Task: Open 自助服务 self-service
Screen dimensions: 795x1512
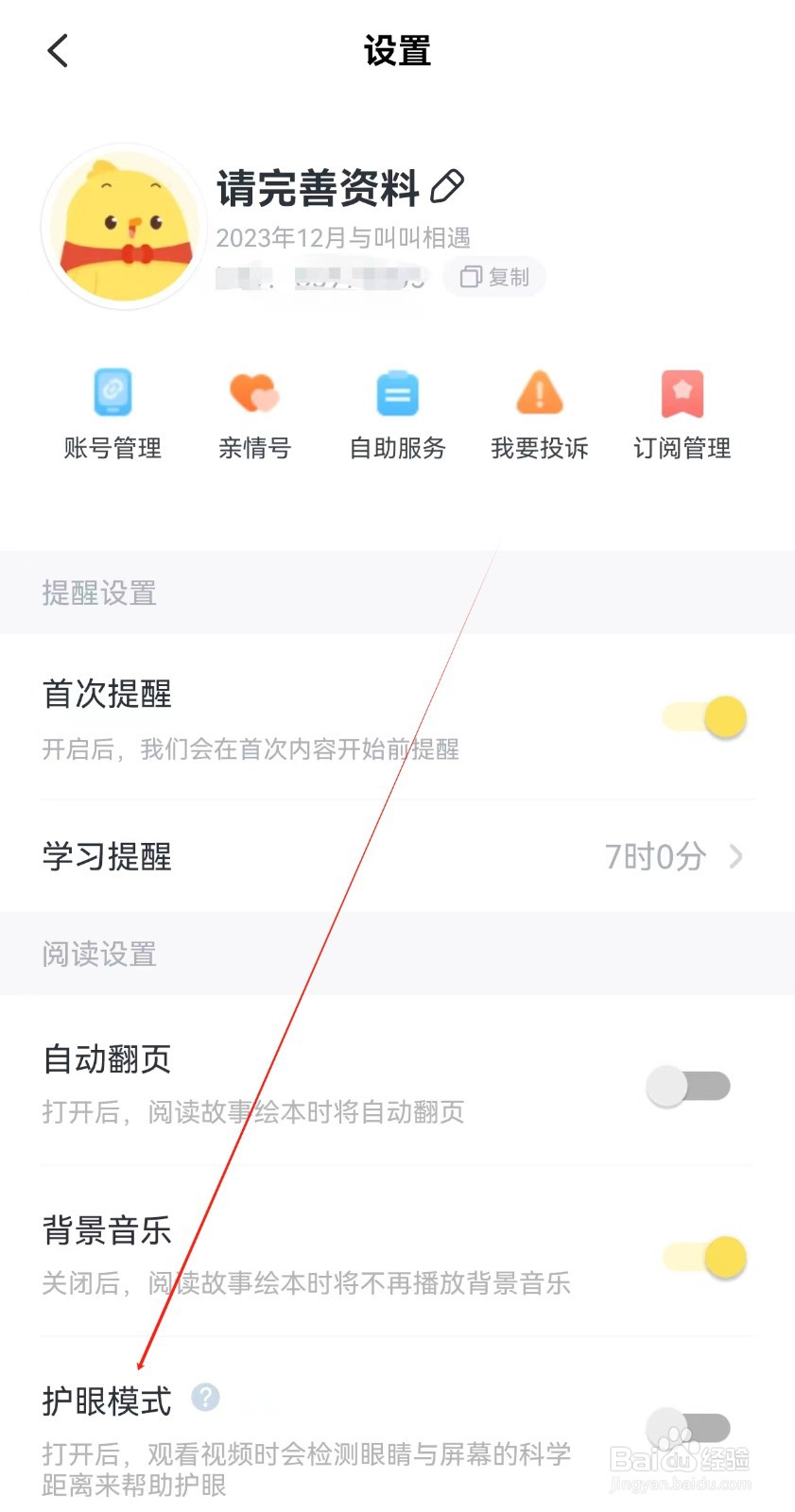Action: [x=396, y=411]
